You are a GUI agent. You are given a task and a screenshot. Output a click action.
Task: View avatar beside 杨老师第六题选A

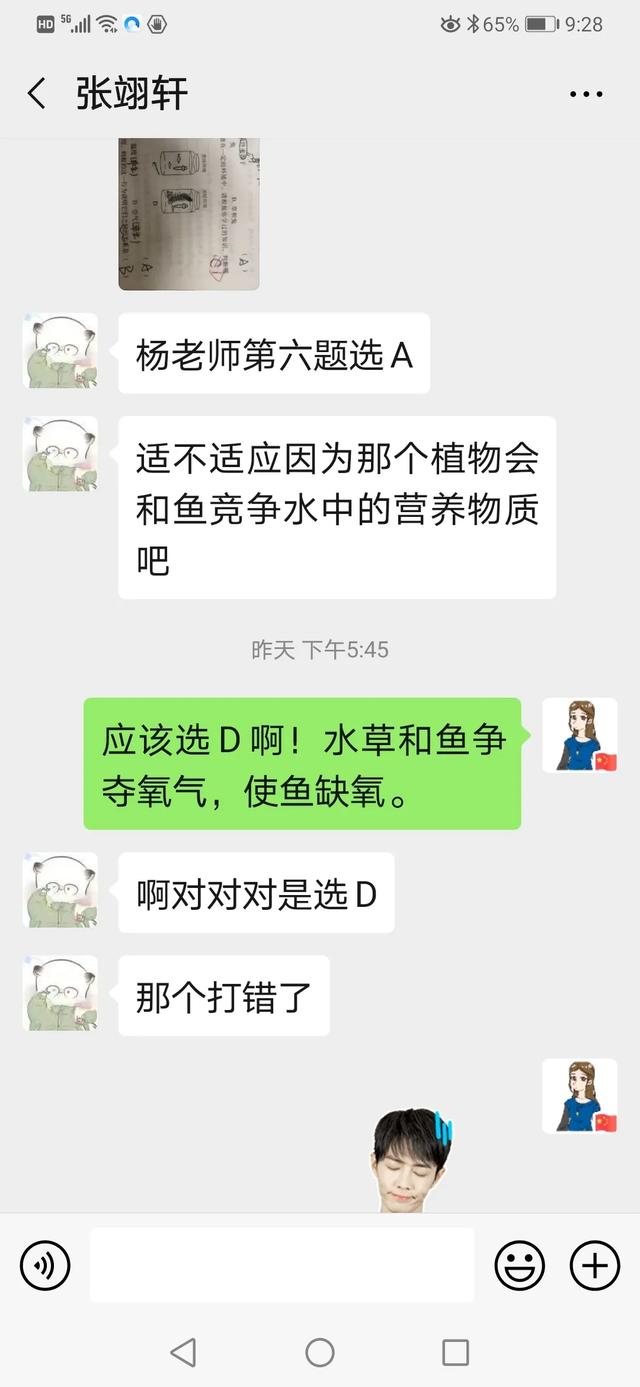(x=60, y=351)
